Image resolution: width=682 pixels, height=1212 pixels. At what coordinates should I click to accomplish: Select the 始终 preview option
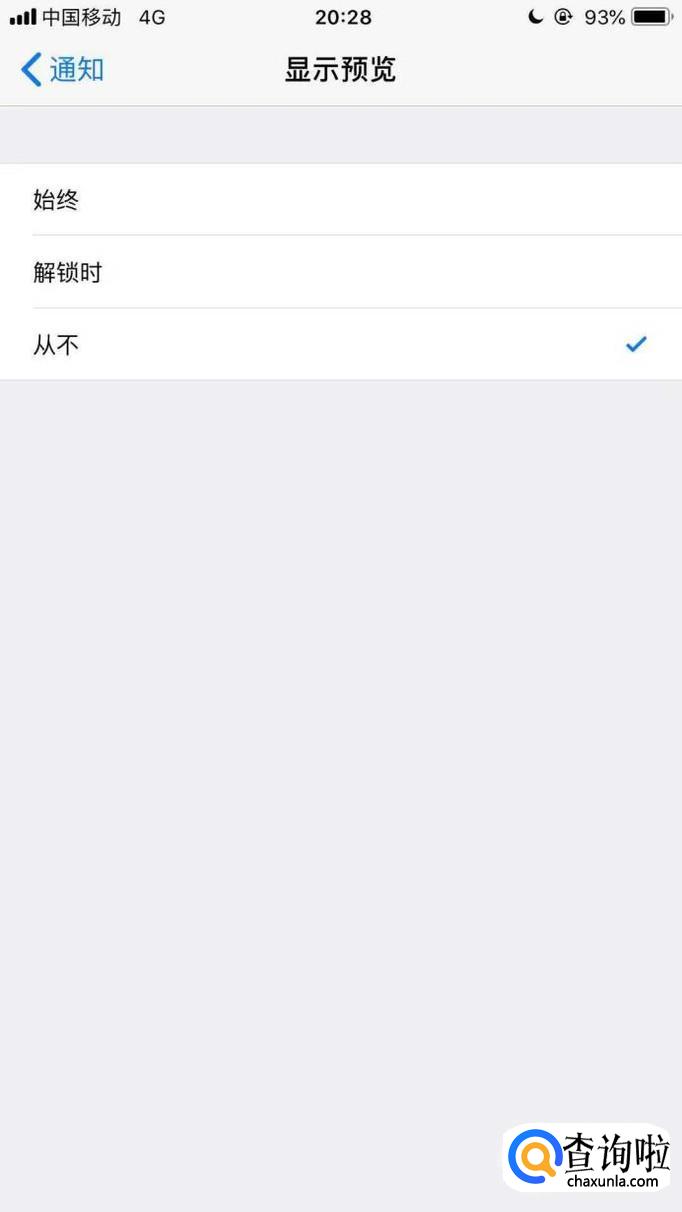tap(340, 200)
